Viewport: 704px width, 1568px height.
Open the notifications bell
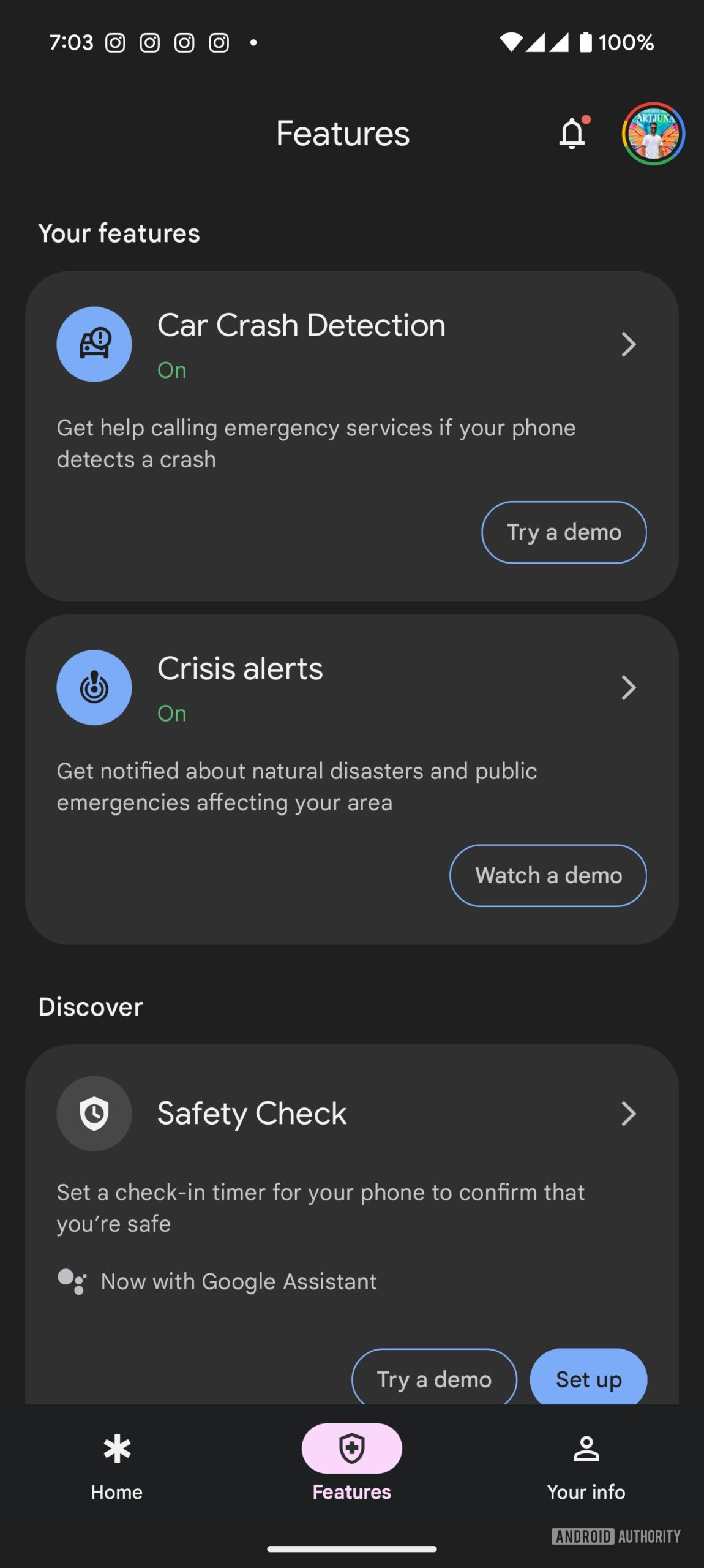click(x=572, y=133)
